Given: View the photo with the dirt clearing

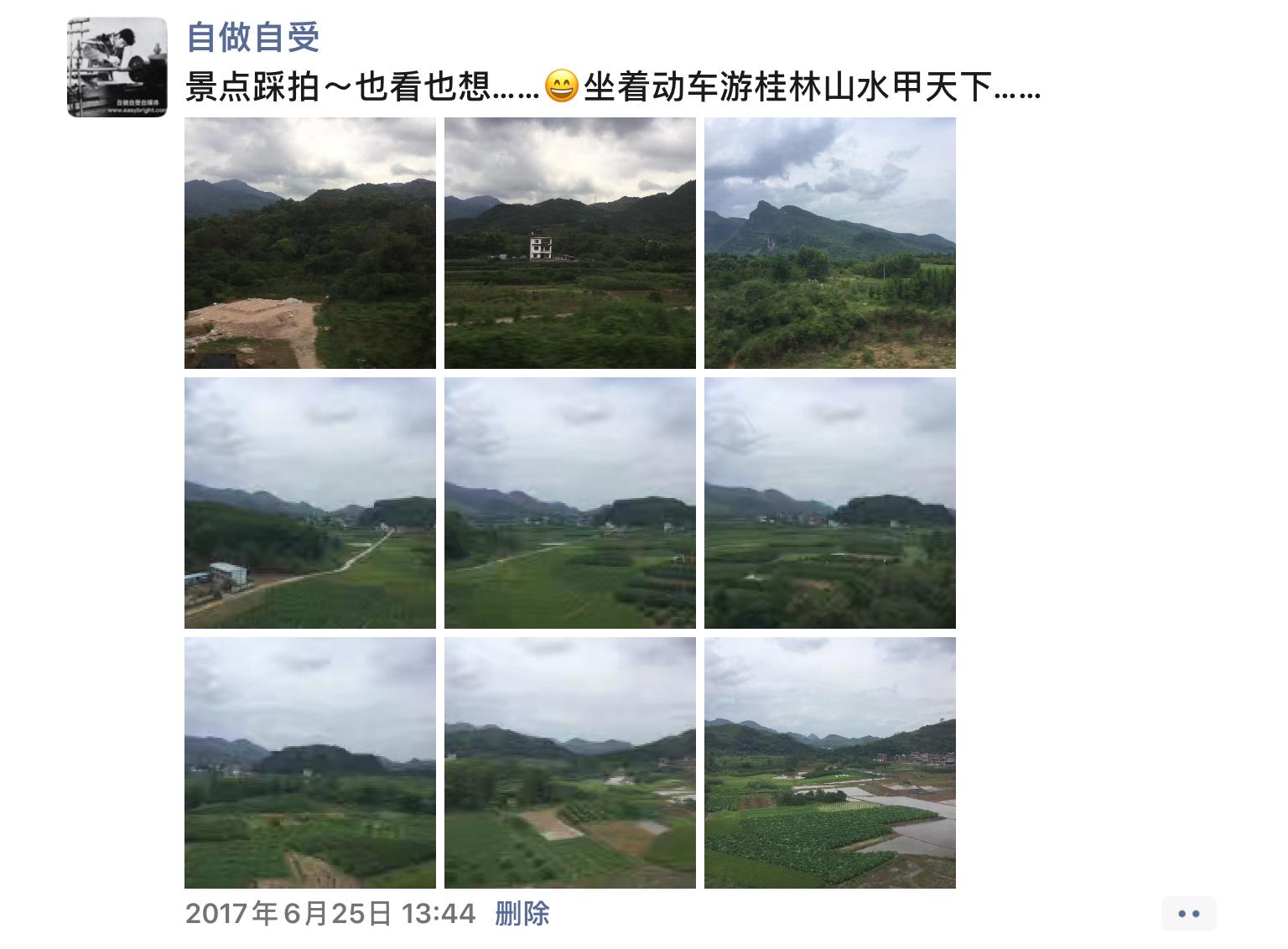Looking at the screenshot, I should [x=310, y=243].
